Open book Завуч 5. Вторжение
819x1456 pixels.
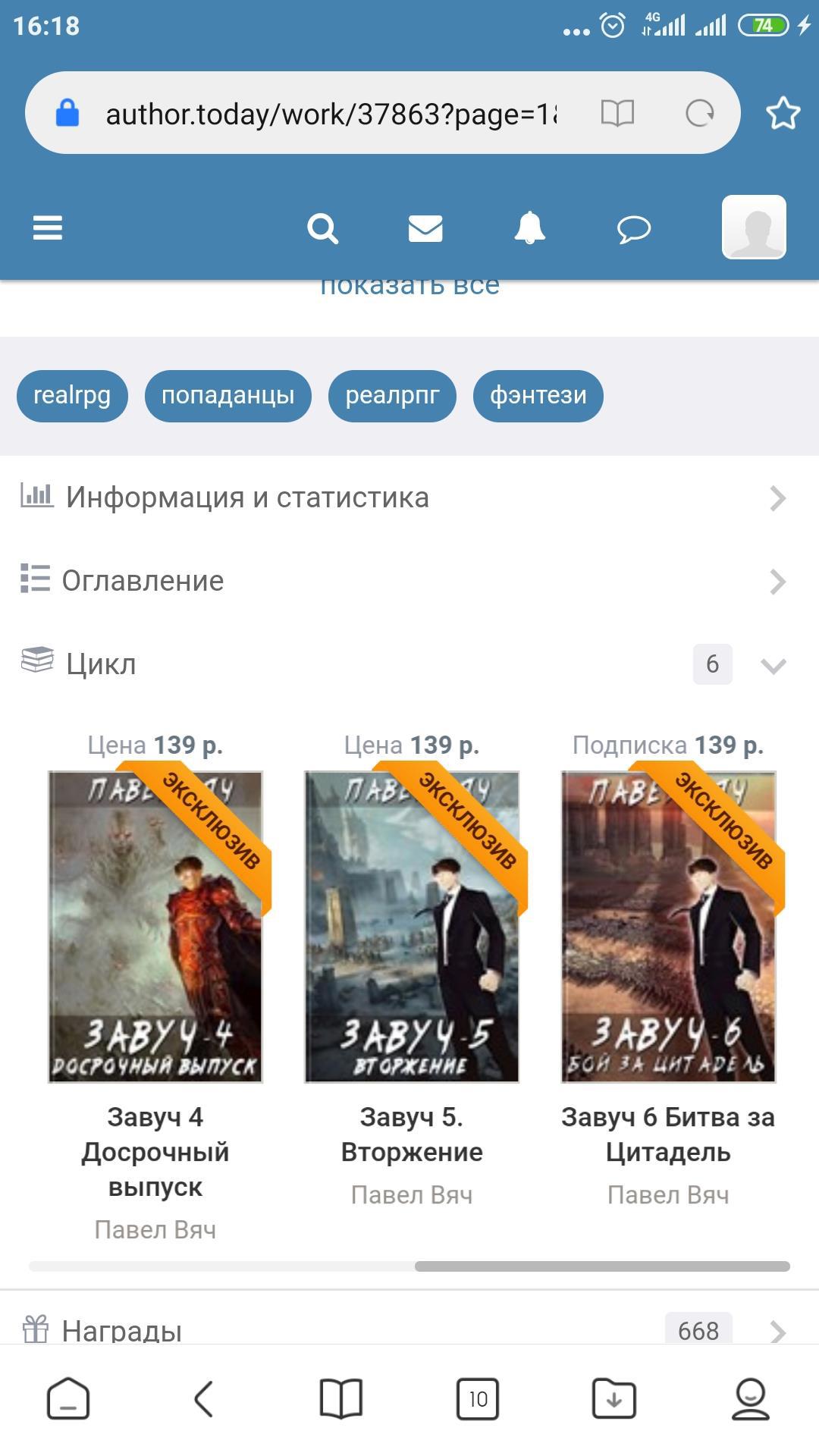click(412, 927)
